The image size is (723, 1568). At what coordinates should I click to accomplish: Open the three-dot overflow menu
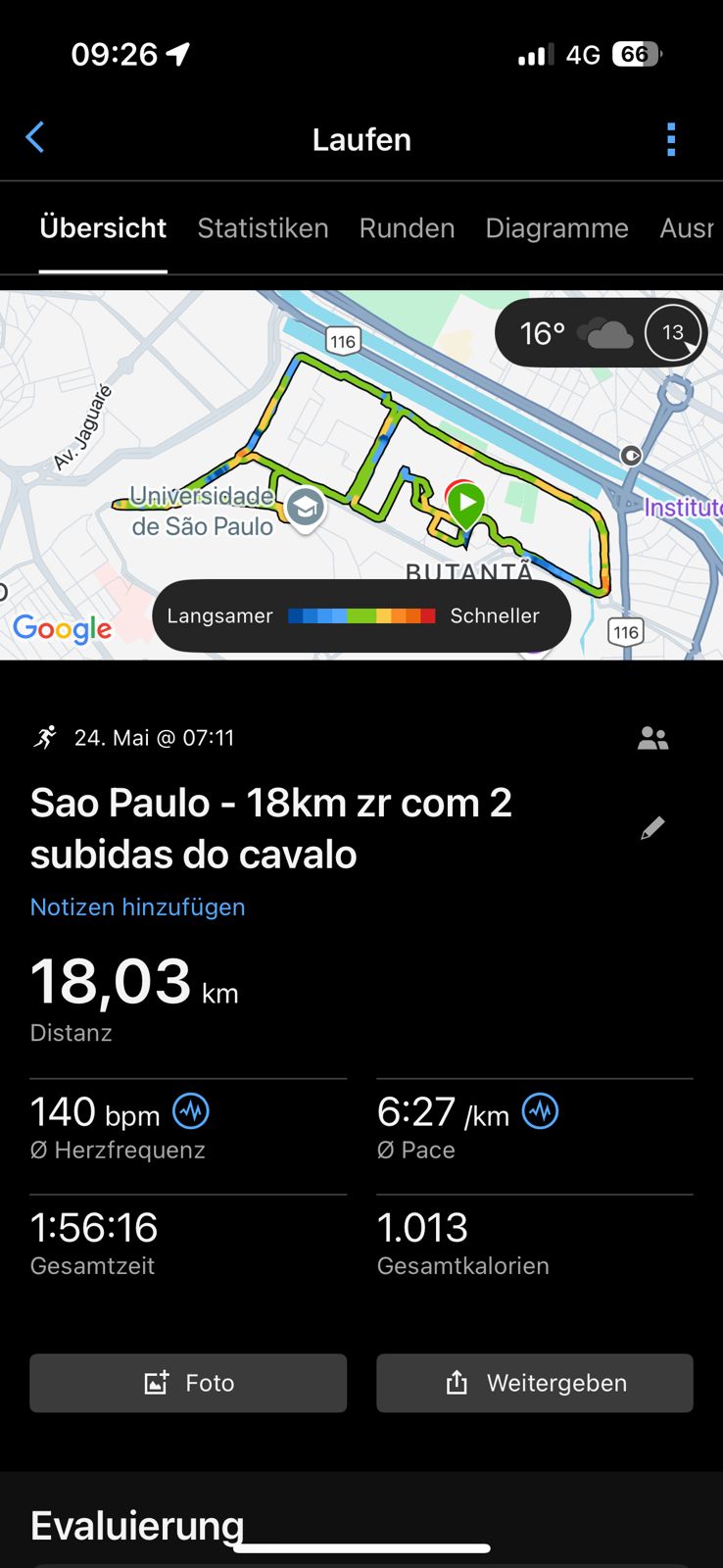[671, 139]
